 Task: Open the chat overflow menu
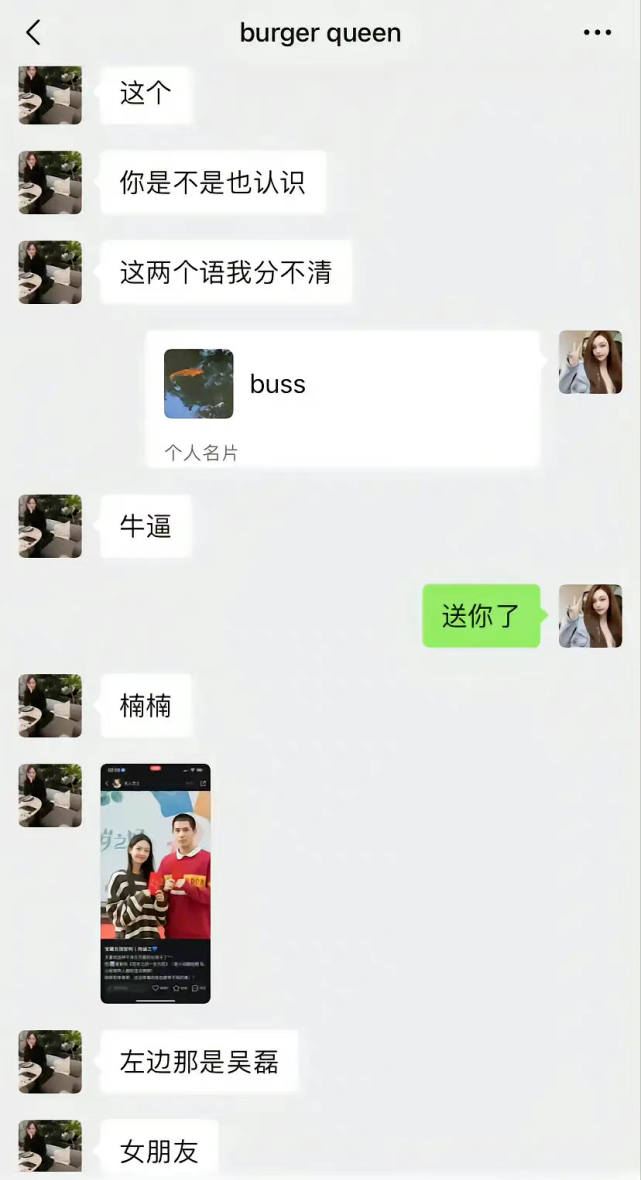[597, 33]
